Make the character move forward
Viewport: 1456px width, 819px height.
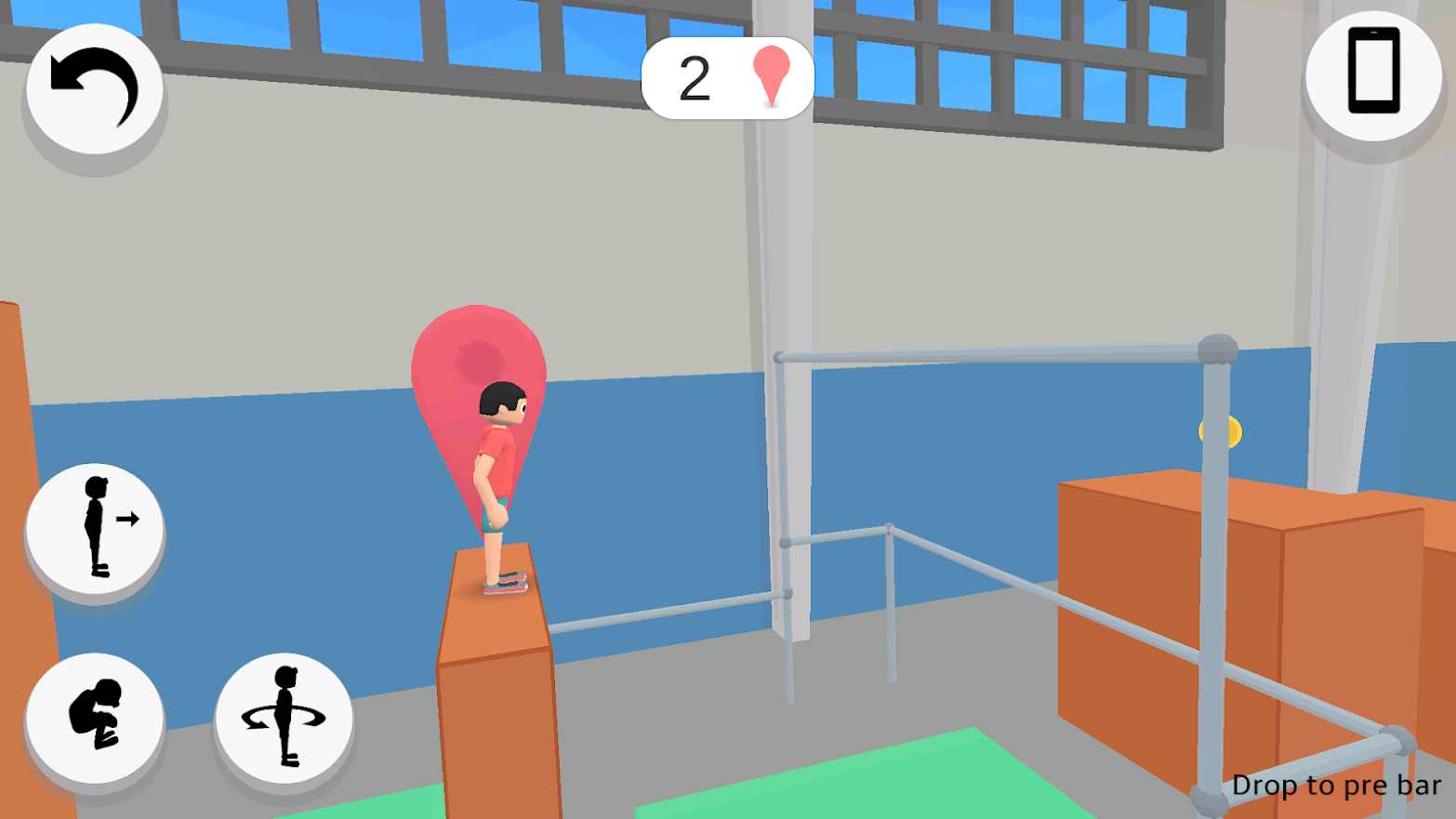coord(95,527)
